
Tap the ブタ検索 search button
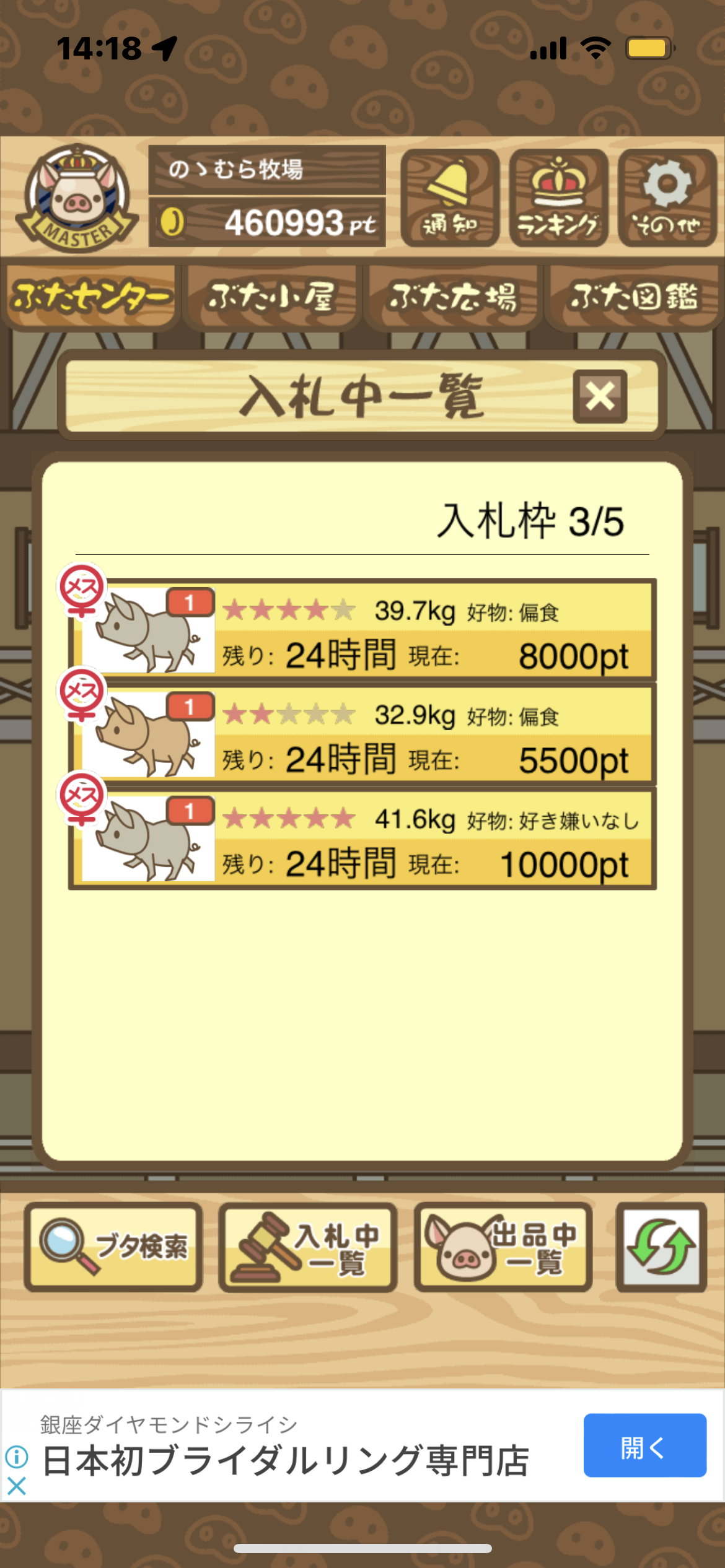point(113,1247)
